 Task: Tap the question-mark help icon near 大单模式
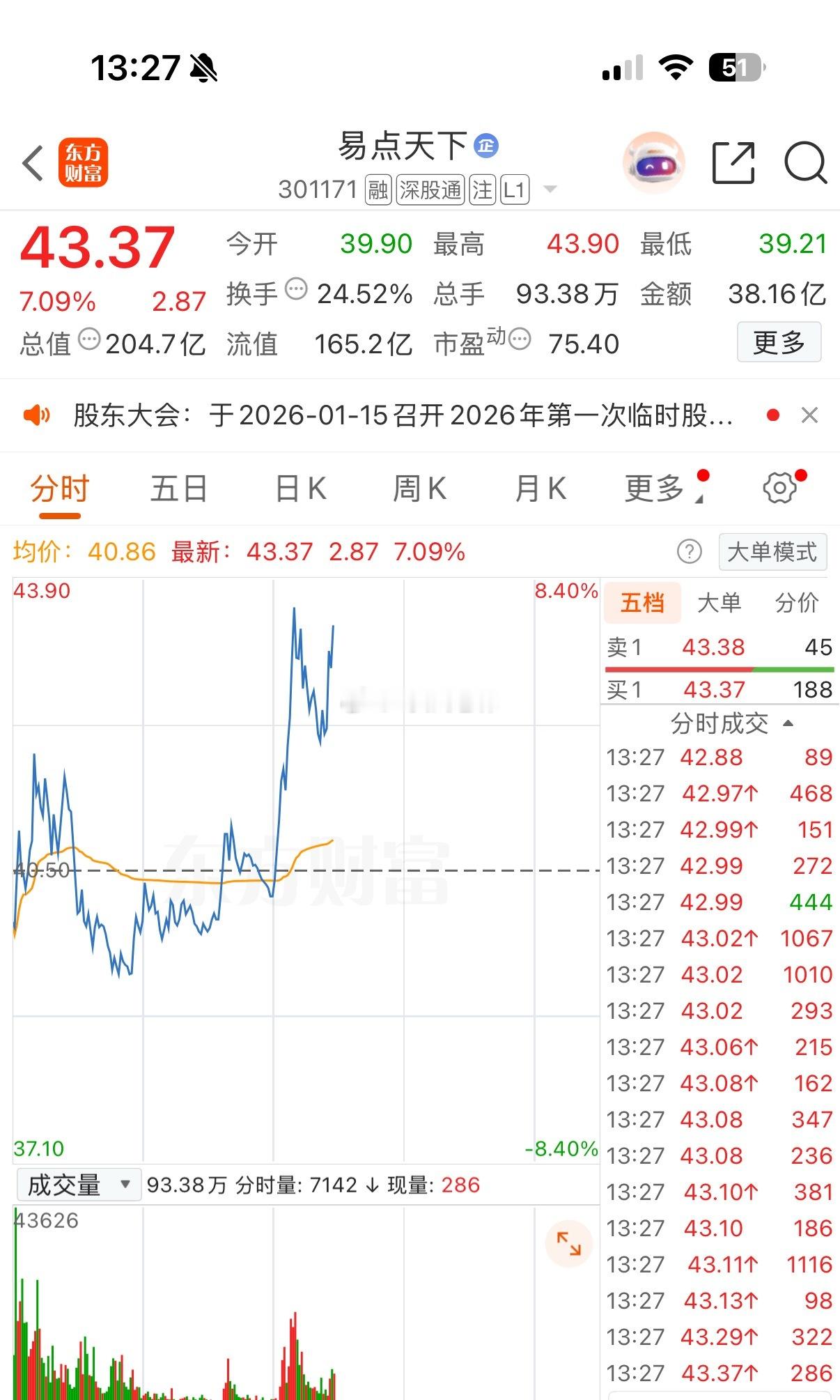[689, 552]
